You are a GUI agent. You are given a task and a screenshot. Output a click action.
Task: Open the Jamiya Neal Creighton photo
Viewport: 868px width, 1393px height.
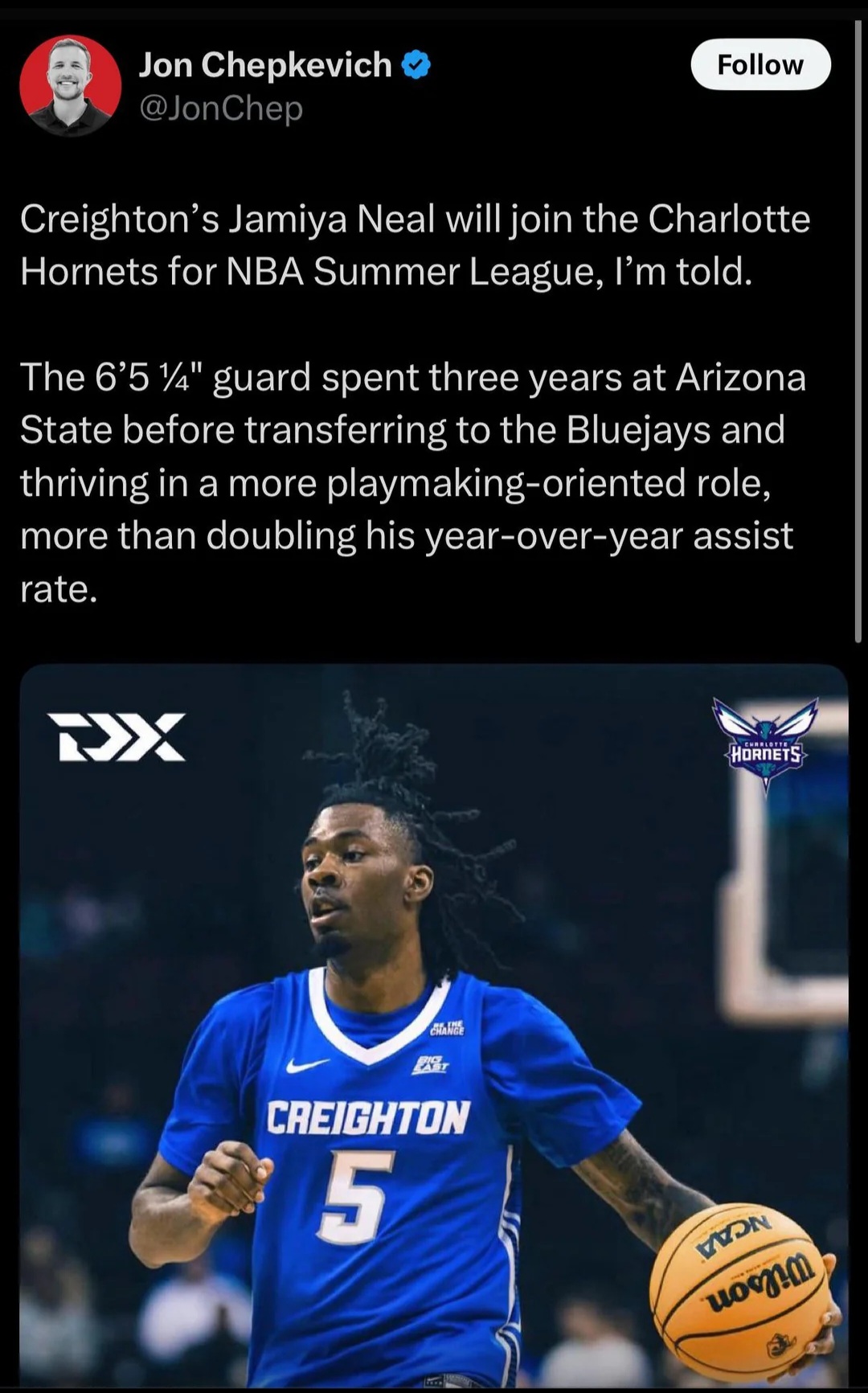click(x=434, y=1026)
